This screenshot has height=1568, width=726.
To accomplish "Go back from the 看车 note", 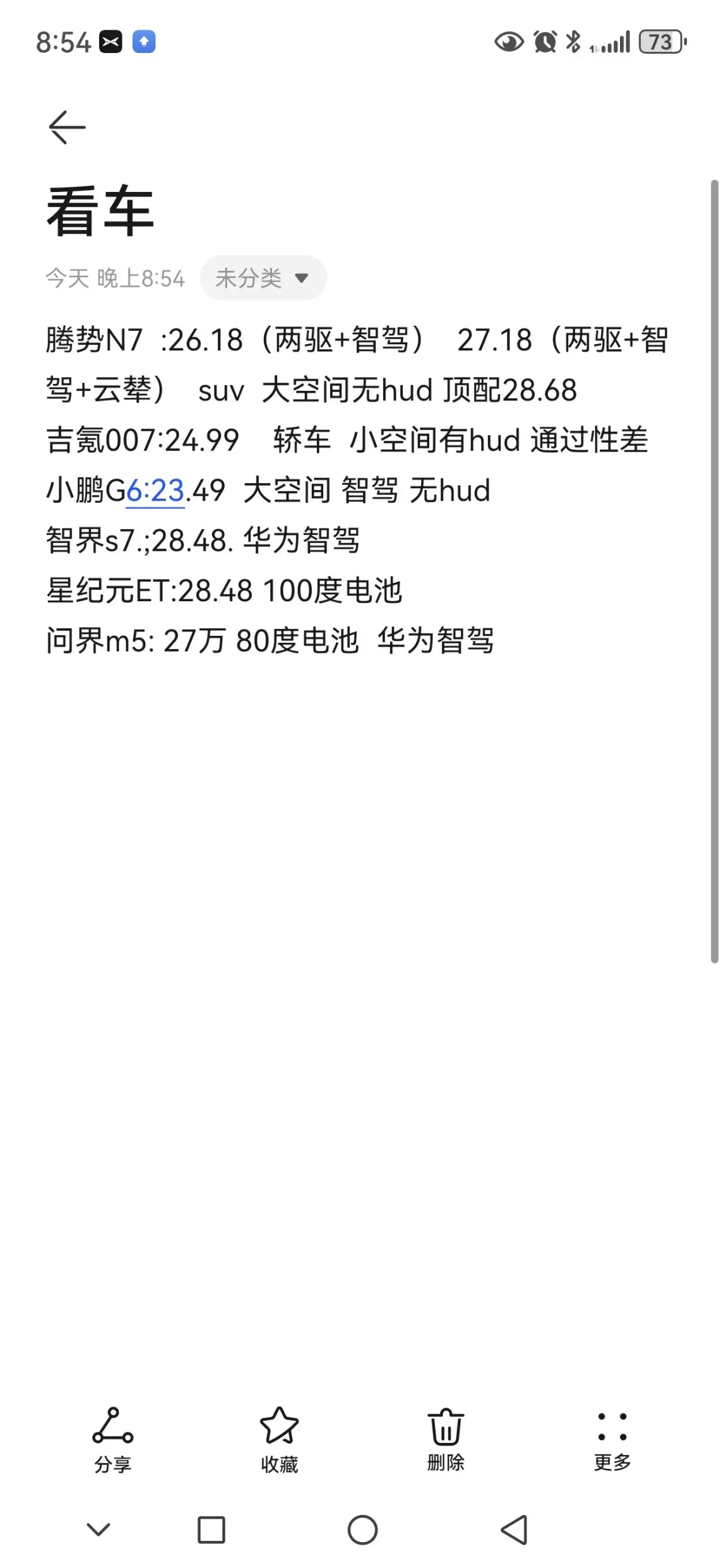I will [67, 127].
